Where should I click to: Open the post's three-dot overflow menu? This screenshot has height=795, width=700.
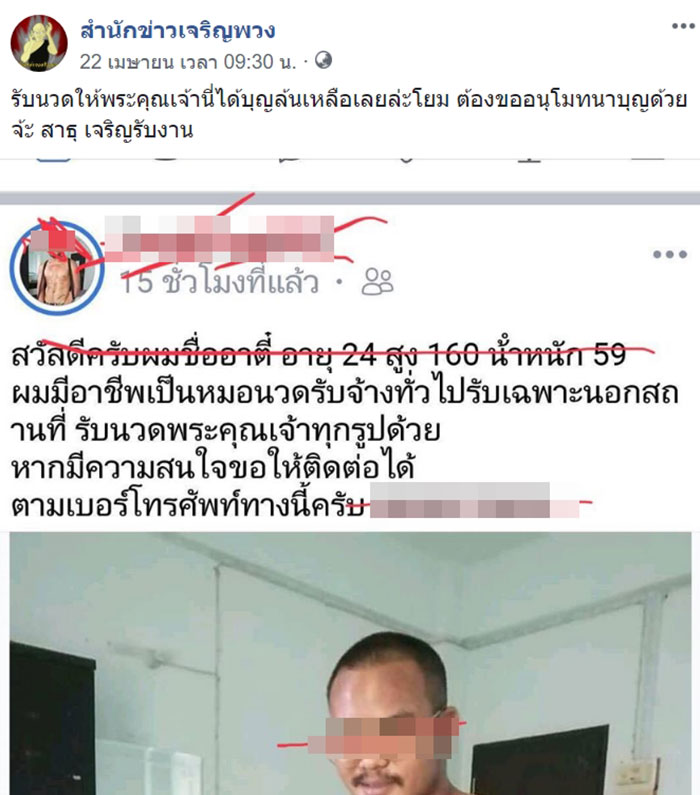coord(680,25)
